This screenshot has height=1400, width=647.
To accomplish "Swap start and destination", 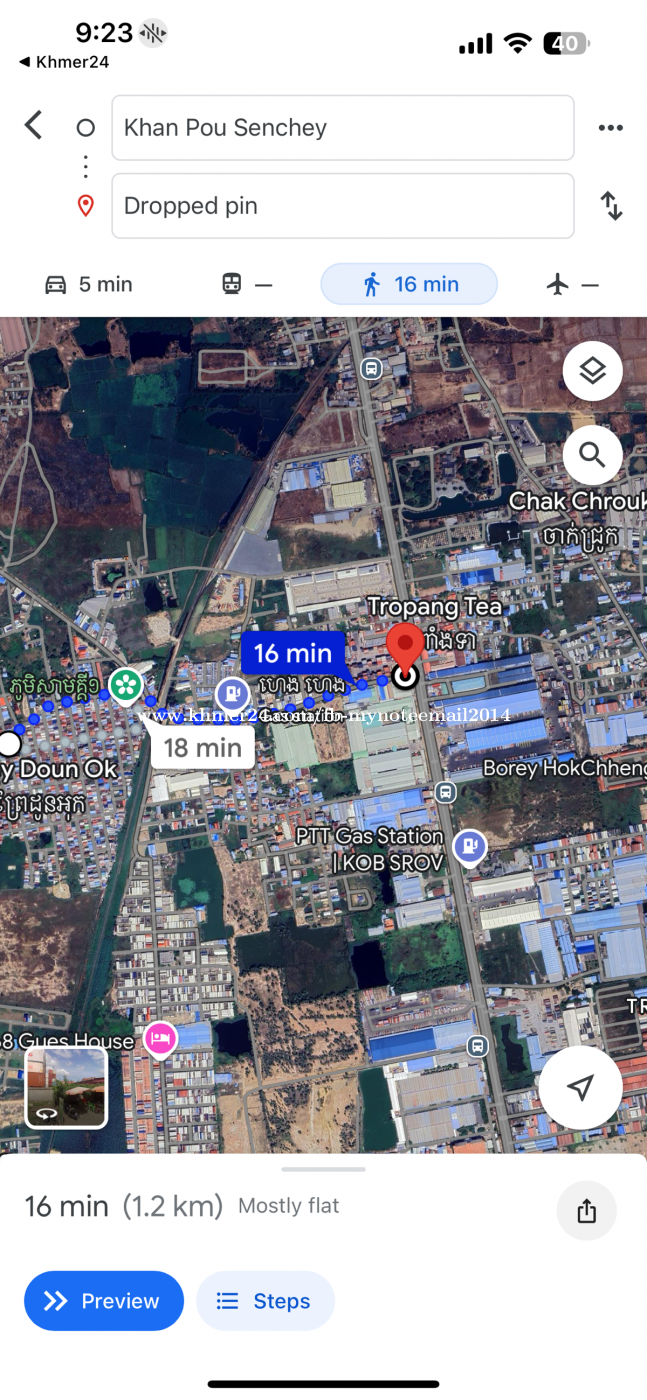I will click(x=611, y=206).
